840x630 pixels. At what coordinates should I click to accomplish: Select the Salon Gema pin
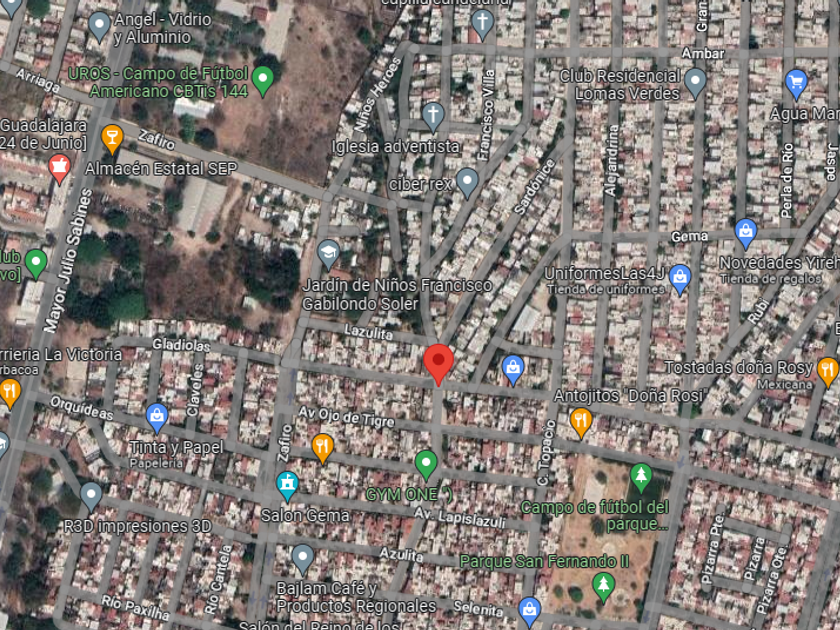click(x=288, y=485)
